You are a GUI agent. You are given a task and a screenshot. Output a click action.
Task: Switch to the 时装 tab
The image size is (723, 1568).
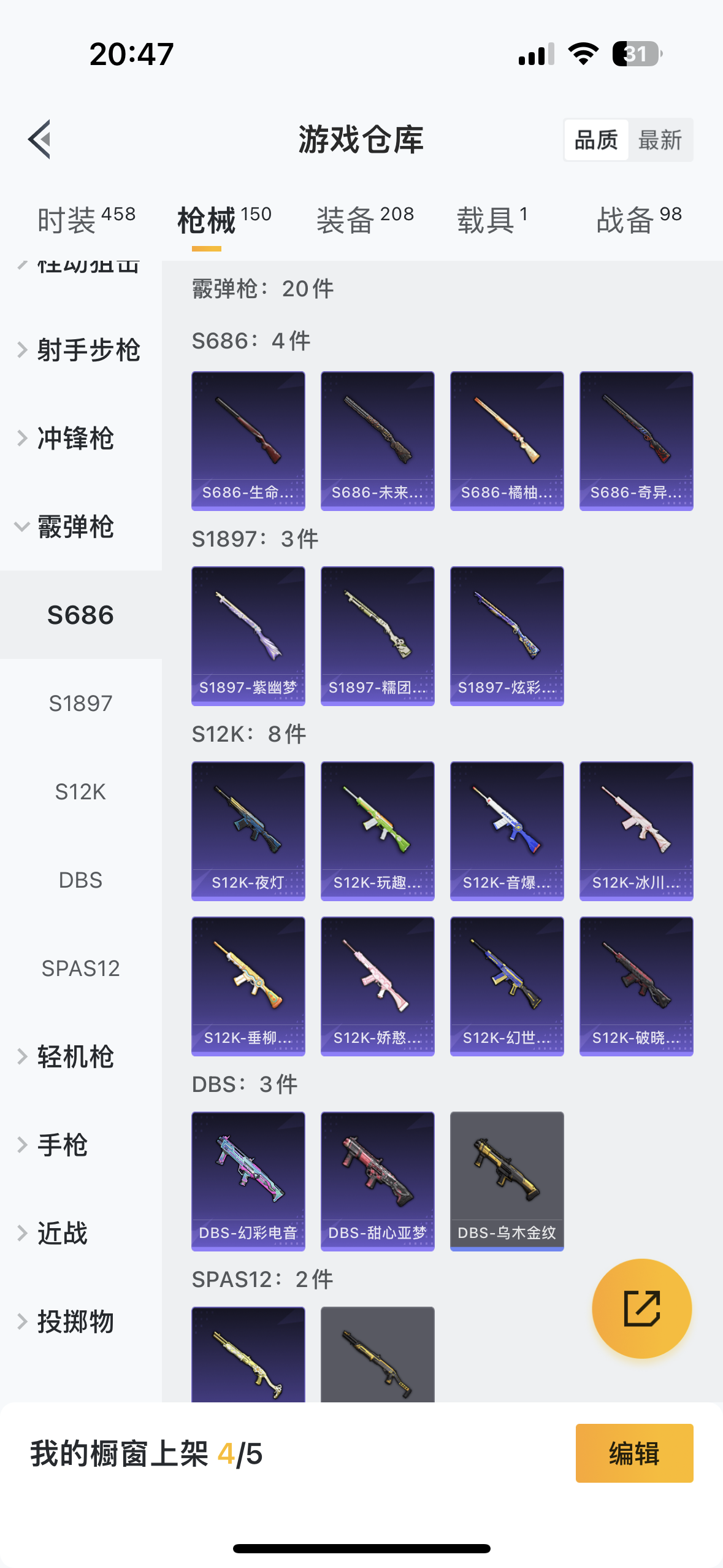[86, 220]
